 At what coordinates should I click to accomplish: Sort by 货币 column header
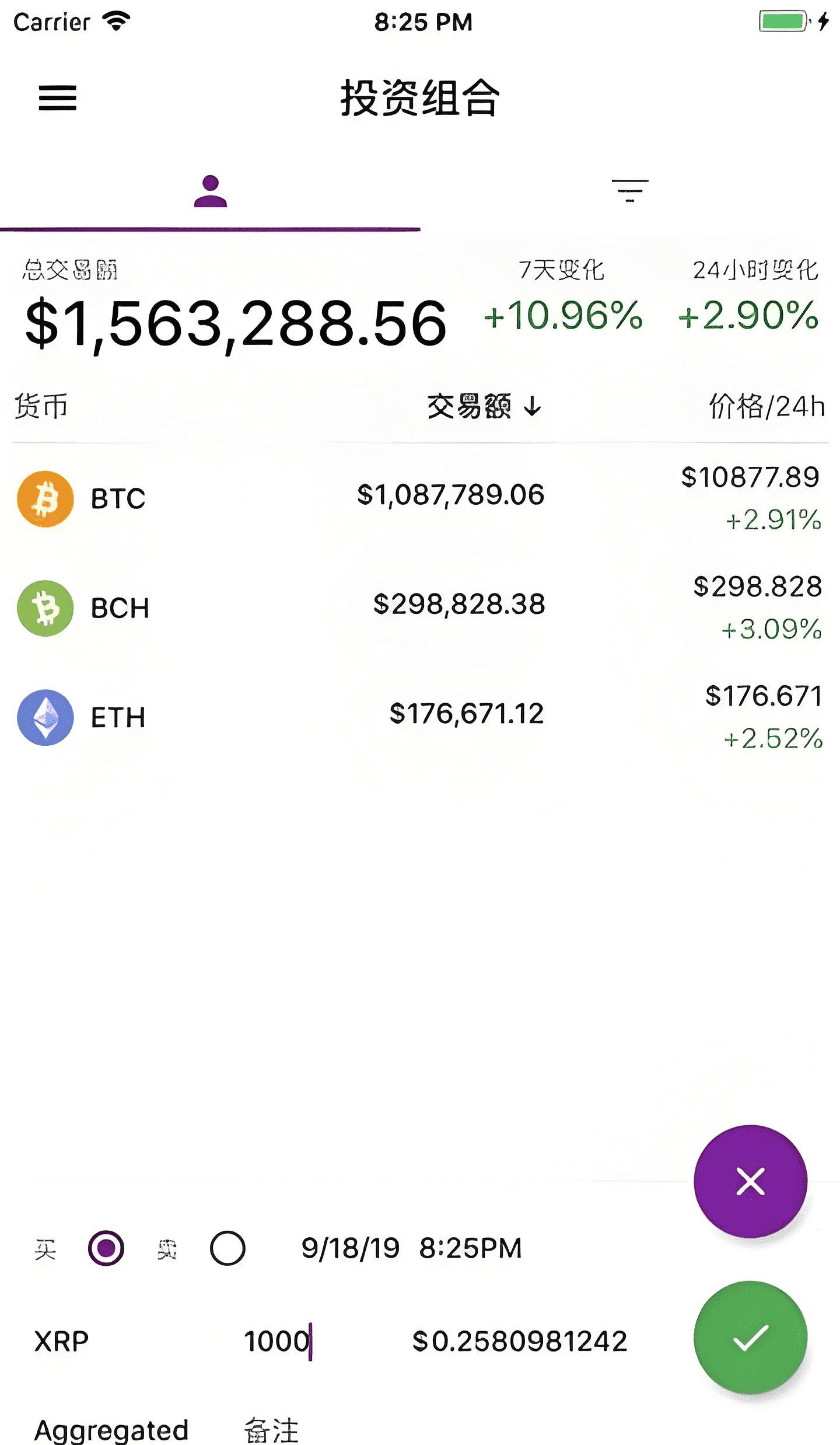(x=41, y=406)
